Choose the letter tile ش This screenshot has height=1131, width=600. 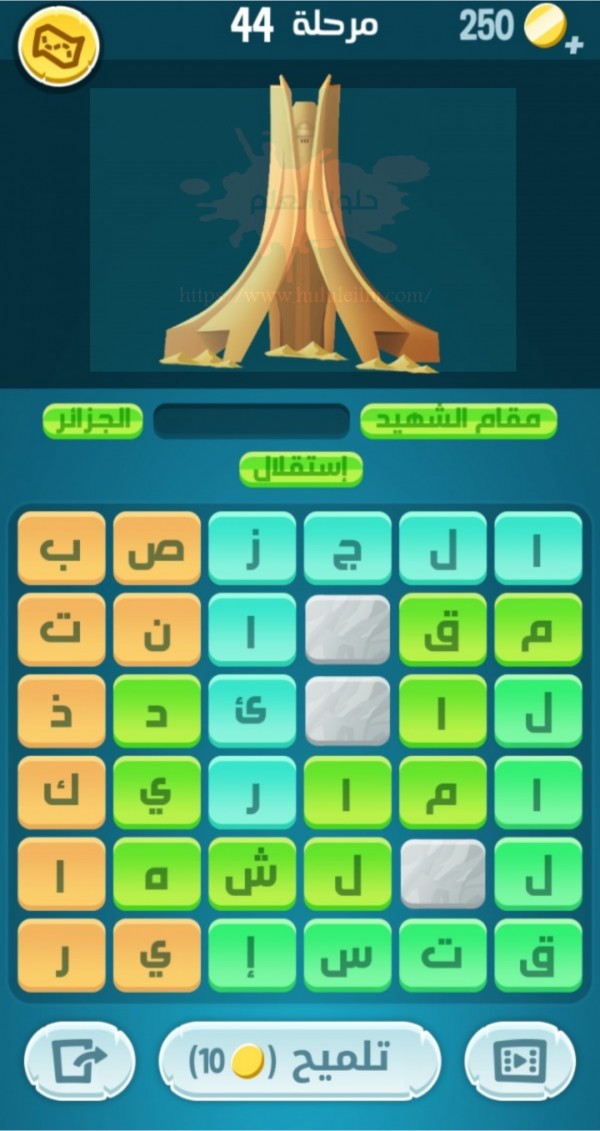(x=252, y=873)
